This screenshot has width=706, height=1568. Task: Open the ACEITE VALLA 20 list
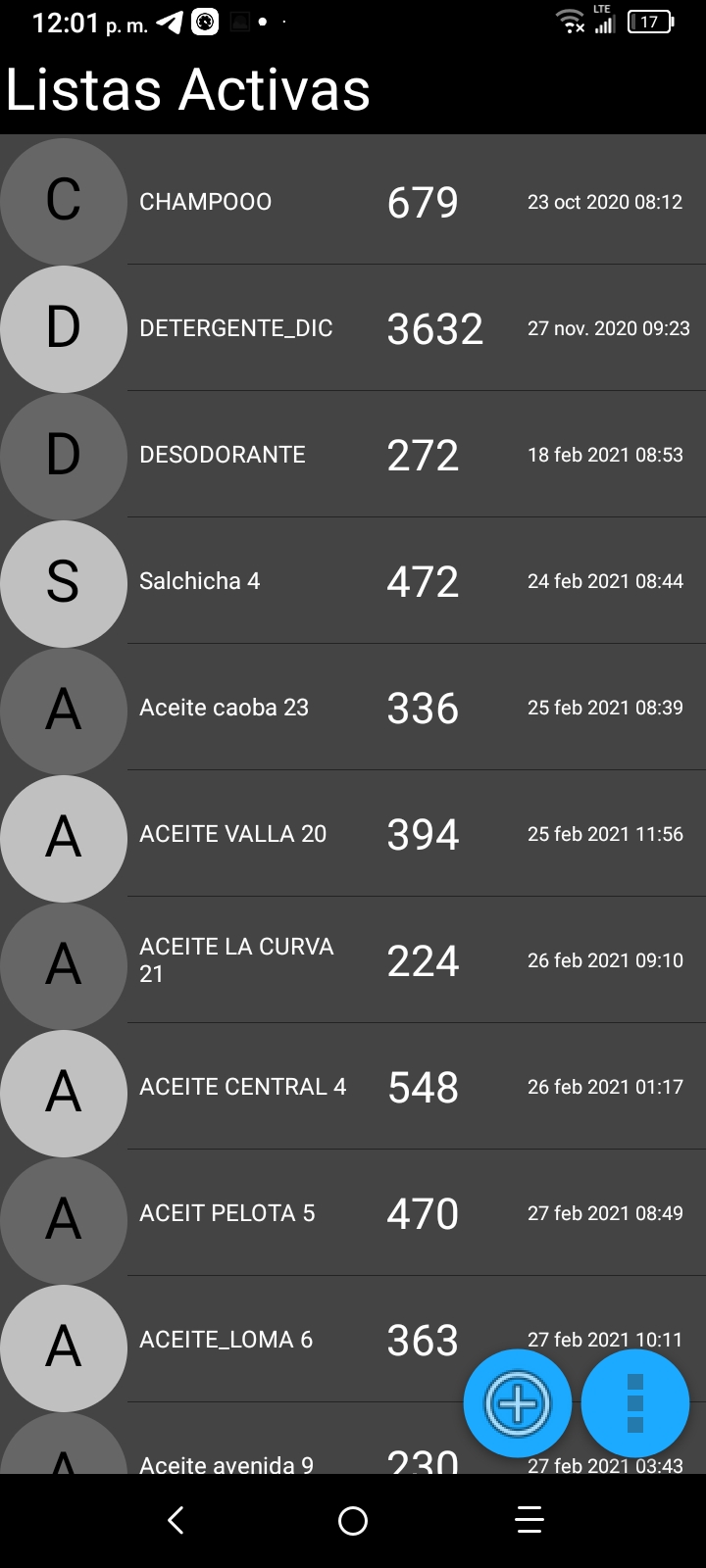353,834
